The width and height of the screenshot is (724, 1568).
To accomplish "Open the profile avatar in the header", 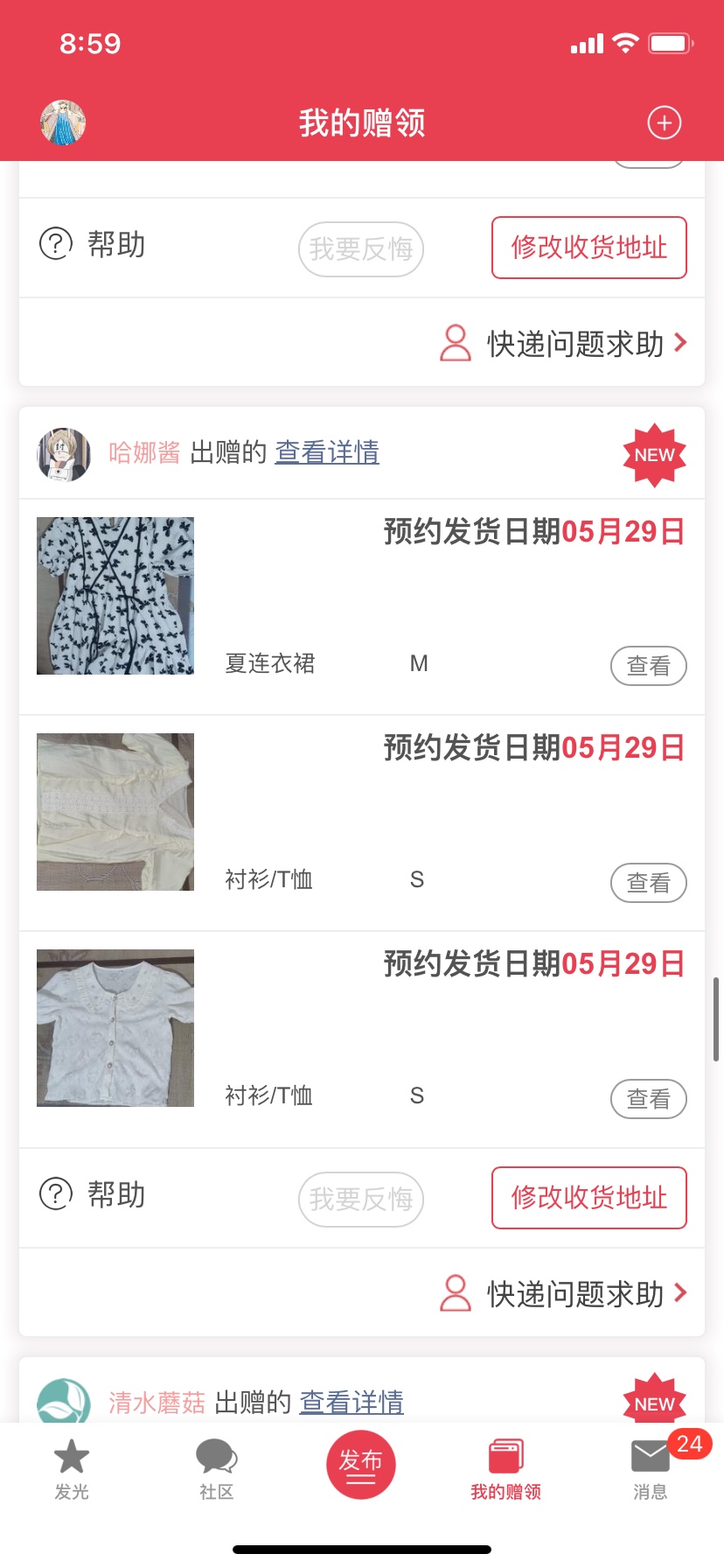I will click(x=63, y=122).
